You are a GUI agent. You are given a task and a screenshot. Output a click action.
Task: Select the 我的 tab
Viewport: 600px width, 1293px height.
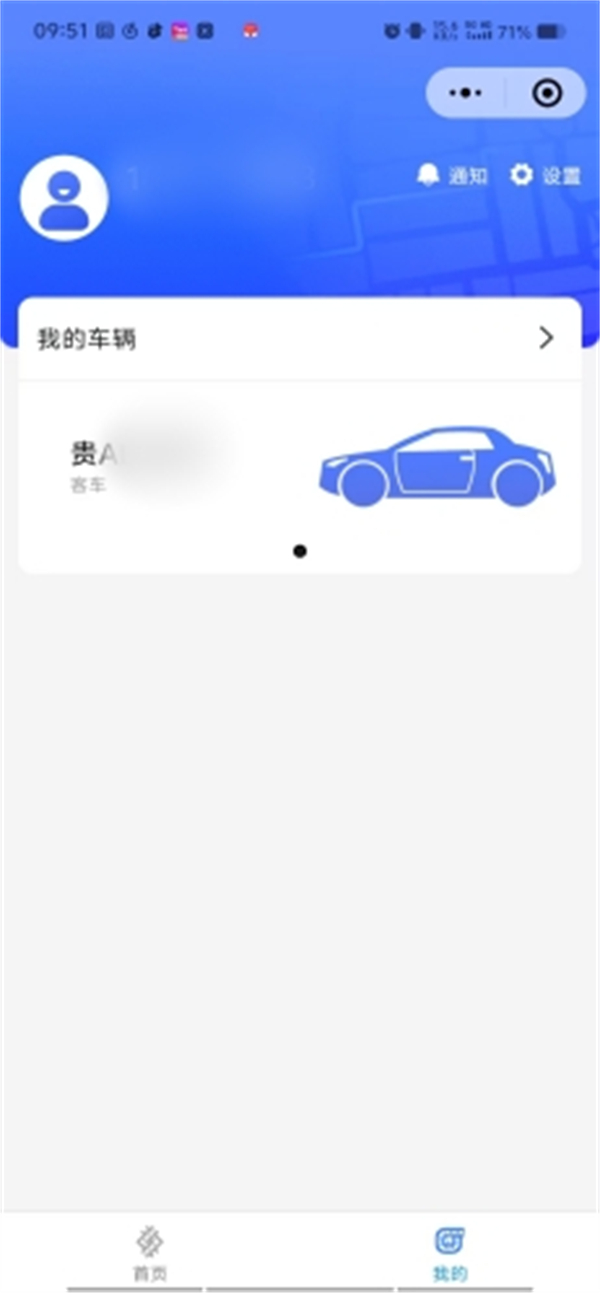point(449,1254)
